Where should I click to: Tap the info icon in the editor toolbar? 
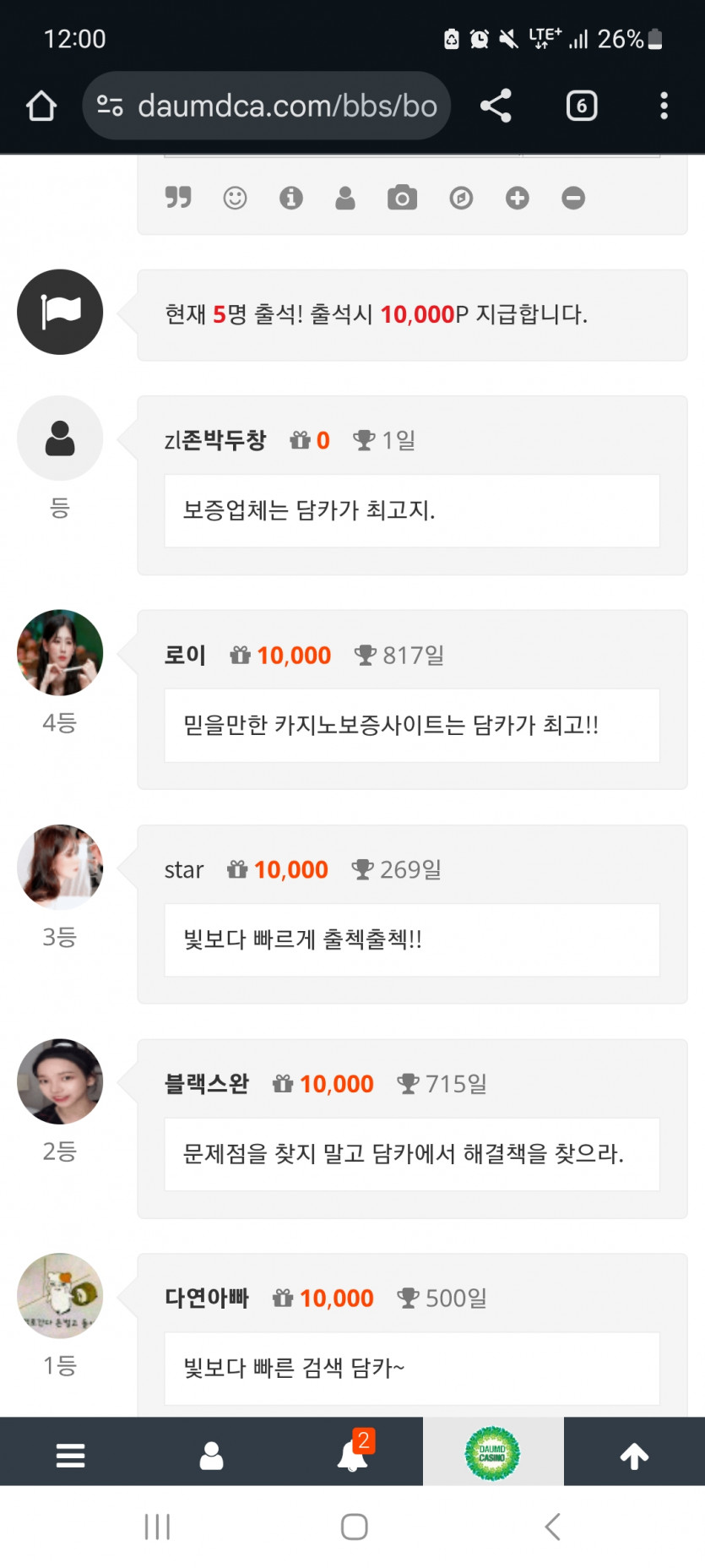pos(291,198)
